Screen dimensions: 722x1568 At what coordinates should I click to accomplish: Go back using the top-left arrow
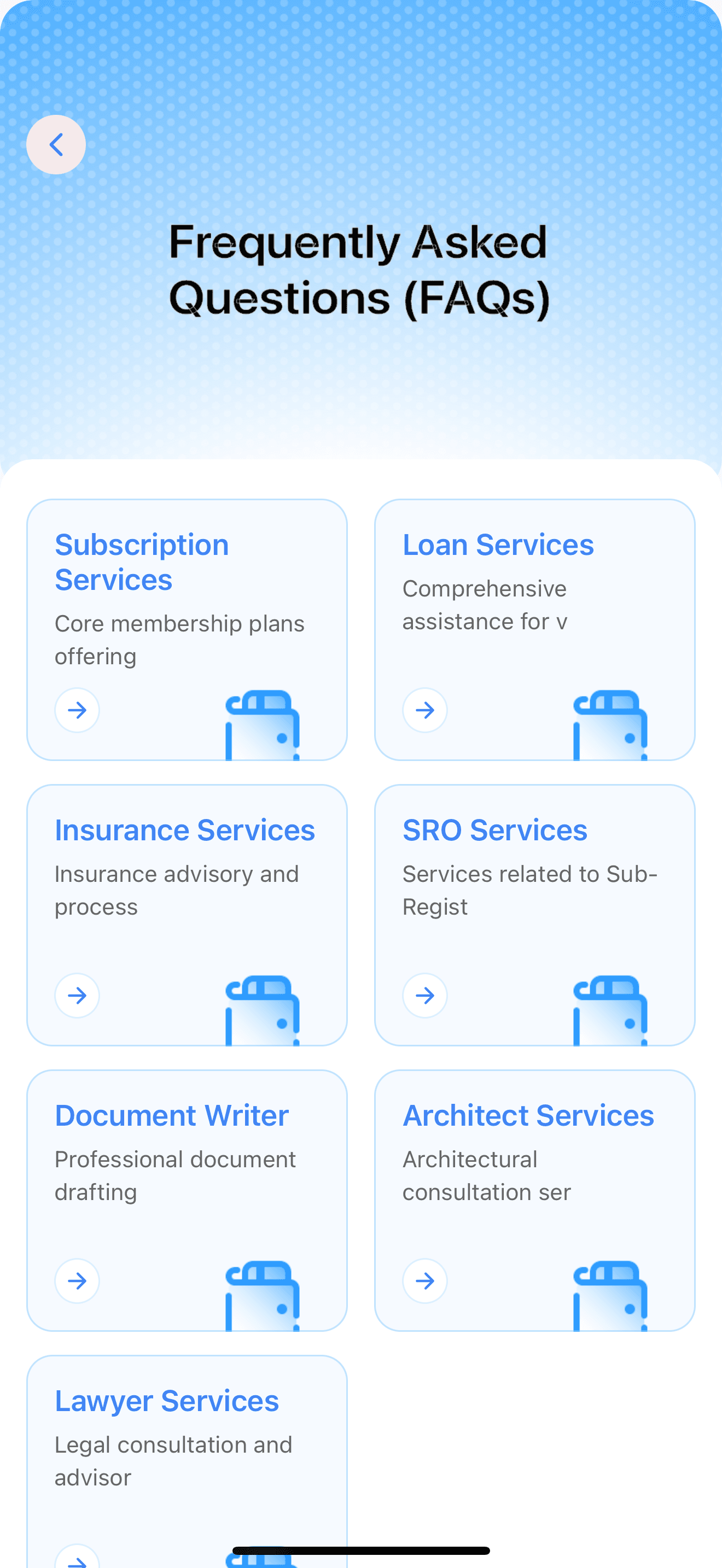(56, 145)
